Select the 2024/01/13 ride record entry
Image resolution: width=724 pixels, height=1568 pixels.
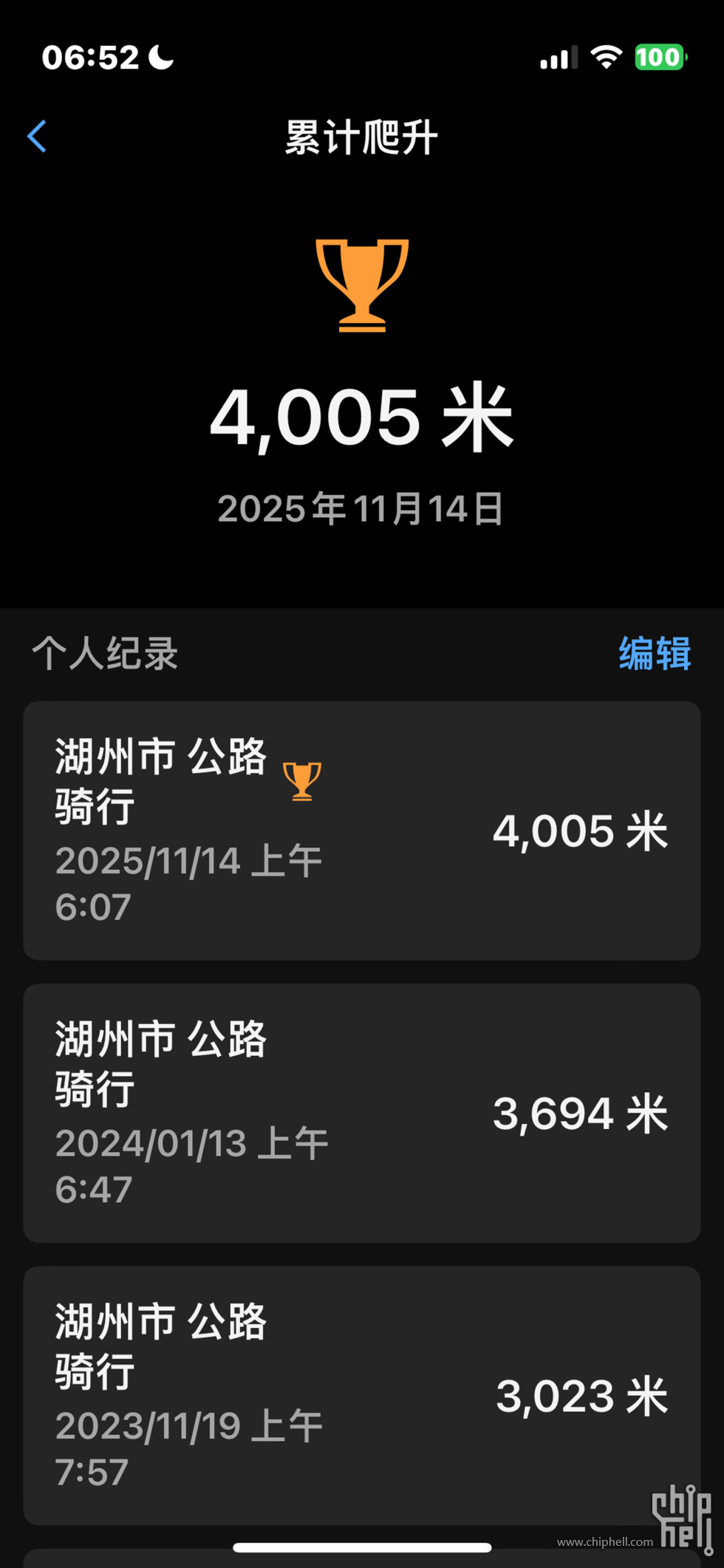[x=362, y=1112]
